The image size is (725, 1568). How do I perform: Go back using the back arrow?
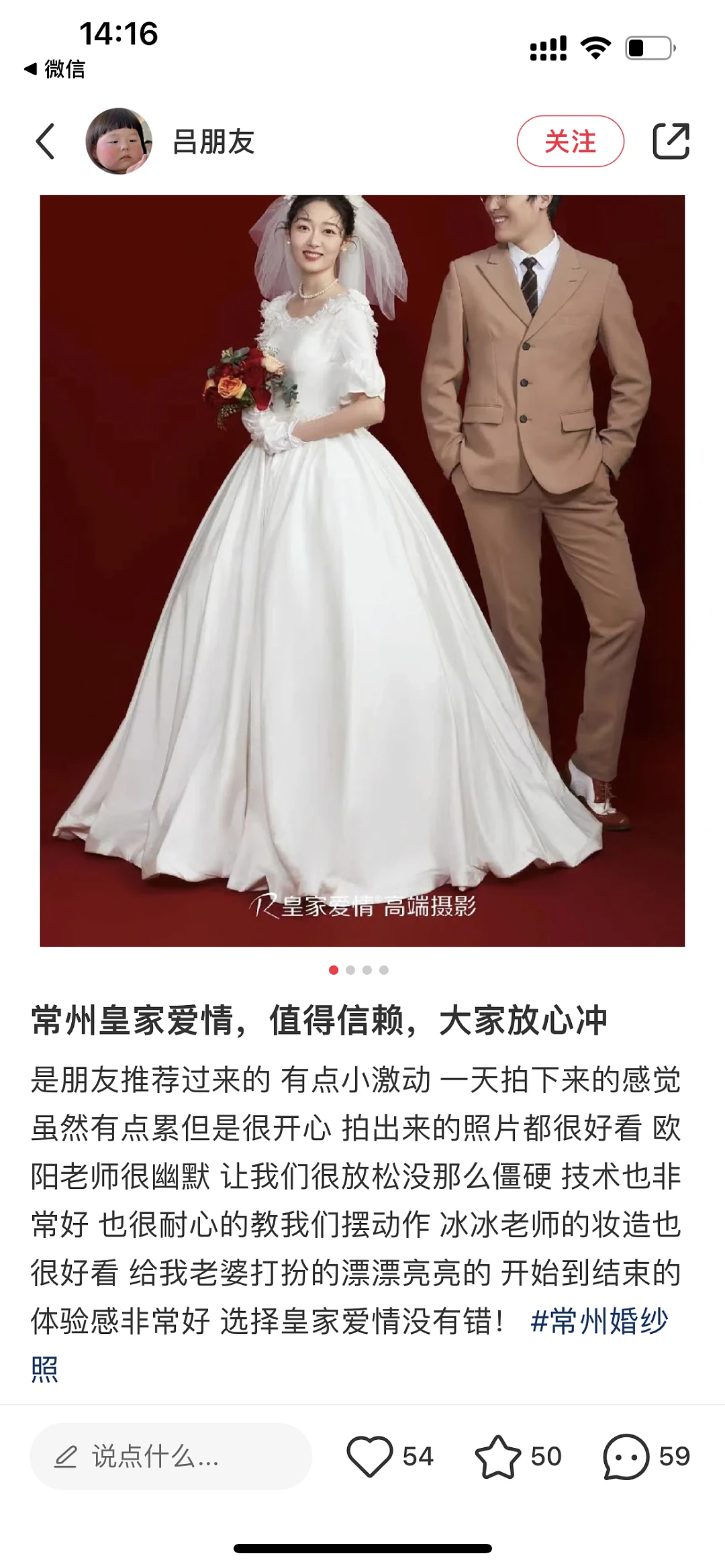point(45,142)
